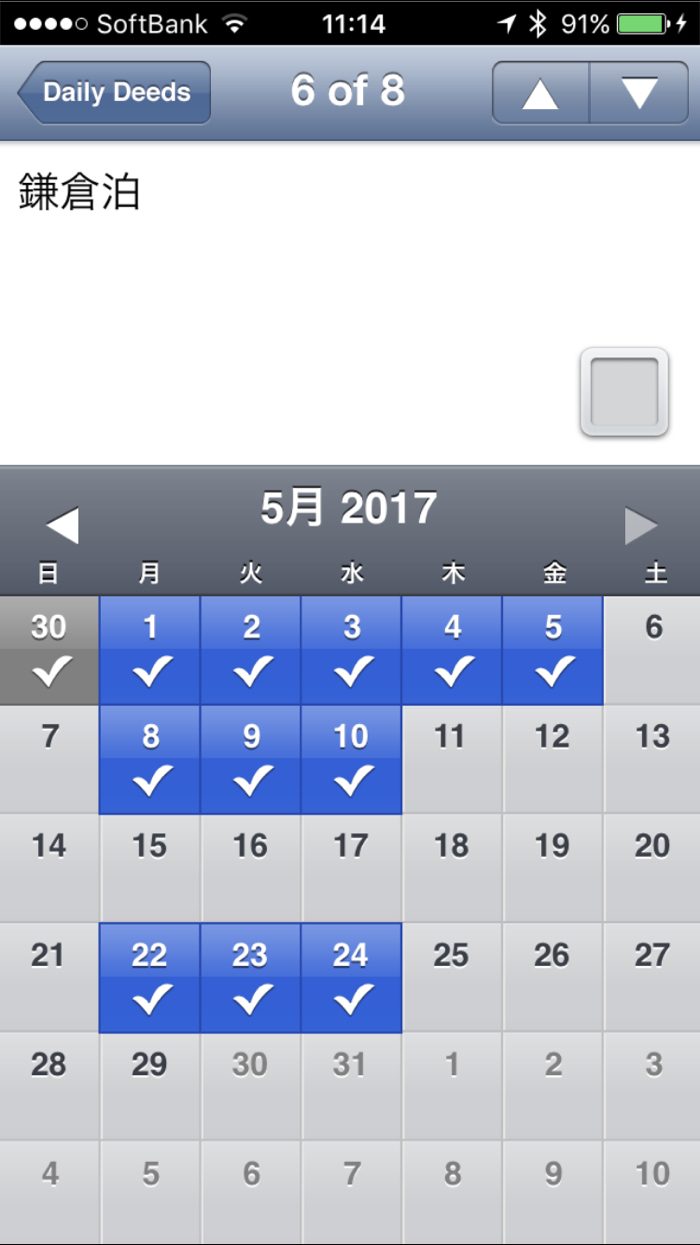Show next month in calendar
700x1245 pixels.
tap(640, 525)
